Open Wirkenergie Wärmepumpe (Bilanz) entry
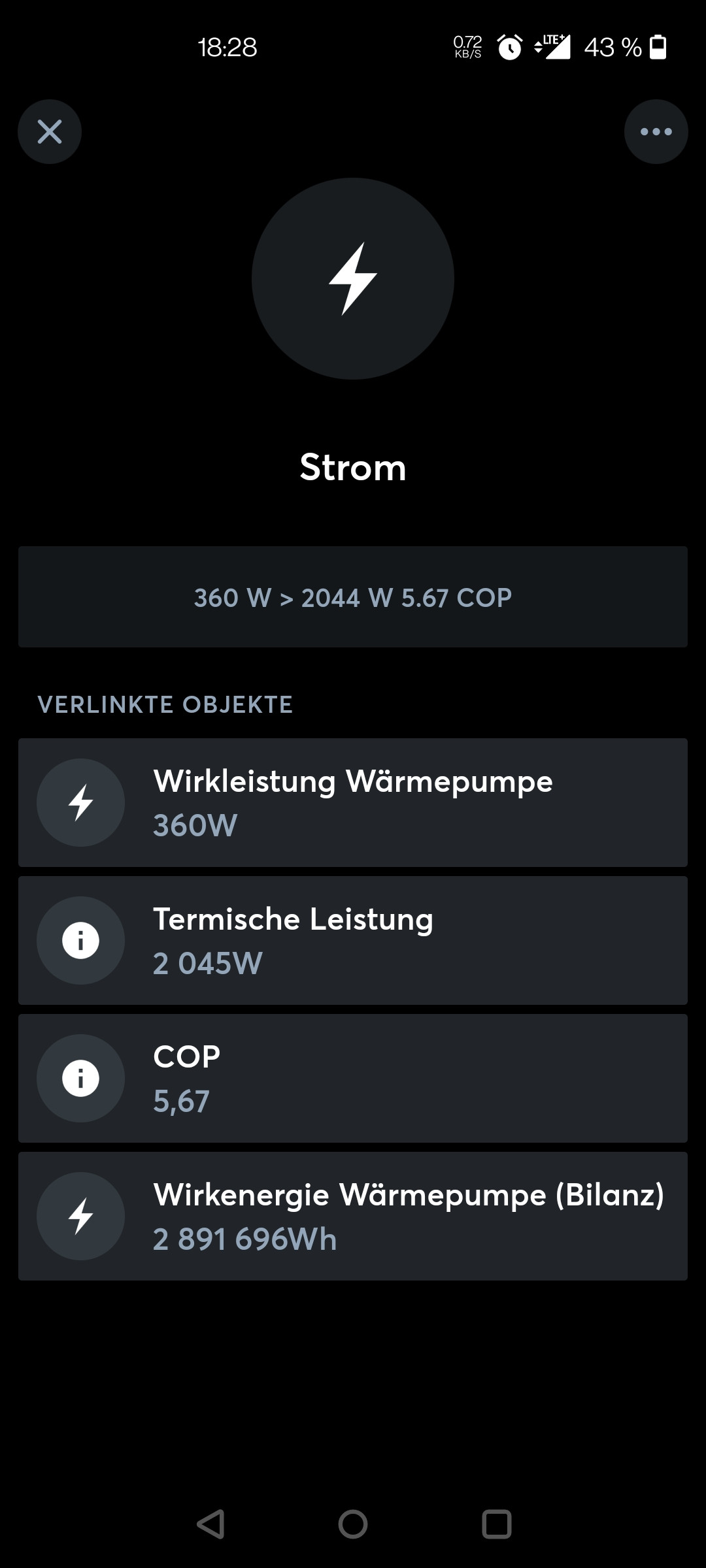Viewport: 706px width, 1568px height. coord(353,1216)
